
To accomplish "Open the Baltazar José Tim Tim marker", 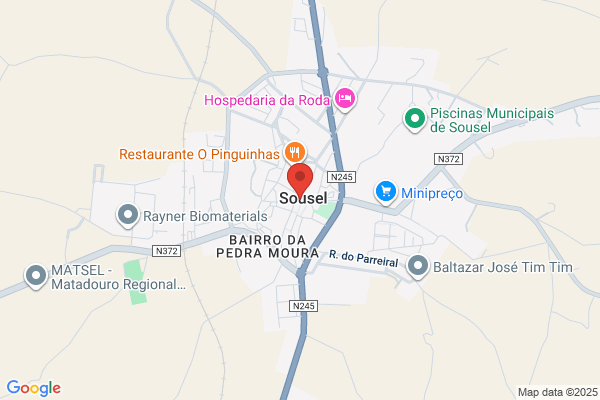I will point(418,266).
